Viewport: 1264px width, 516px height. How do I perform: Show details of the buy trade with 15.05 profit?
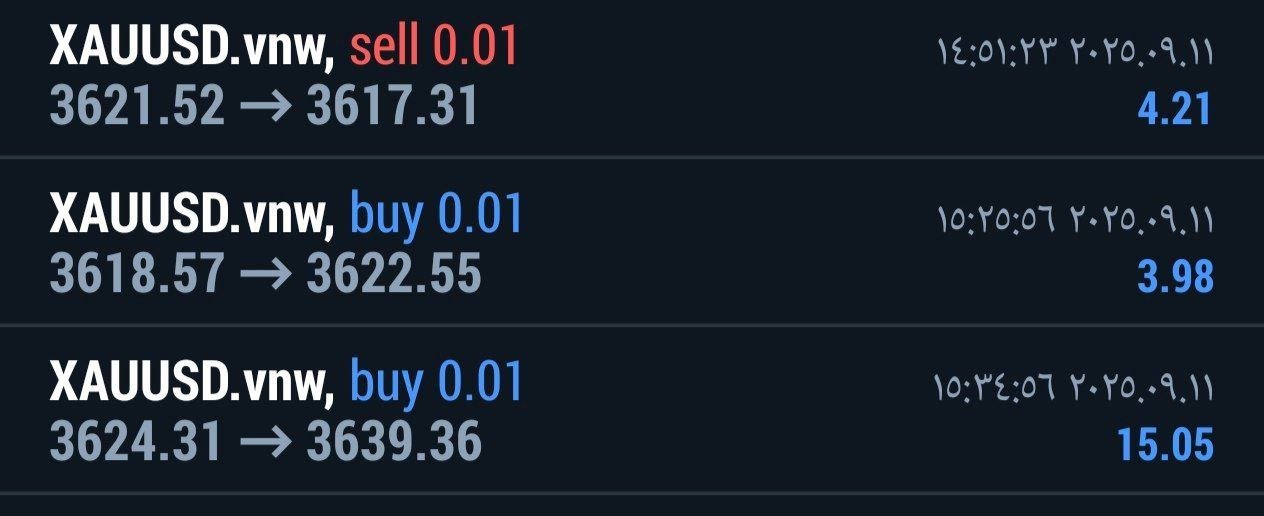pos(630,412)
